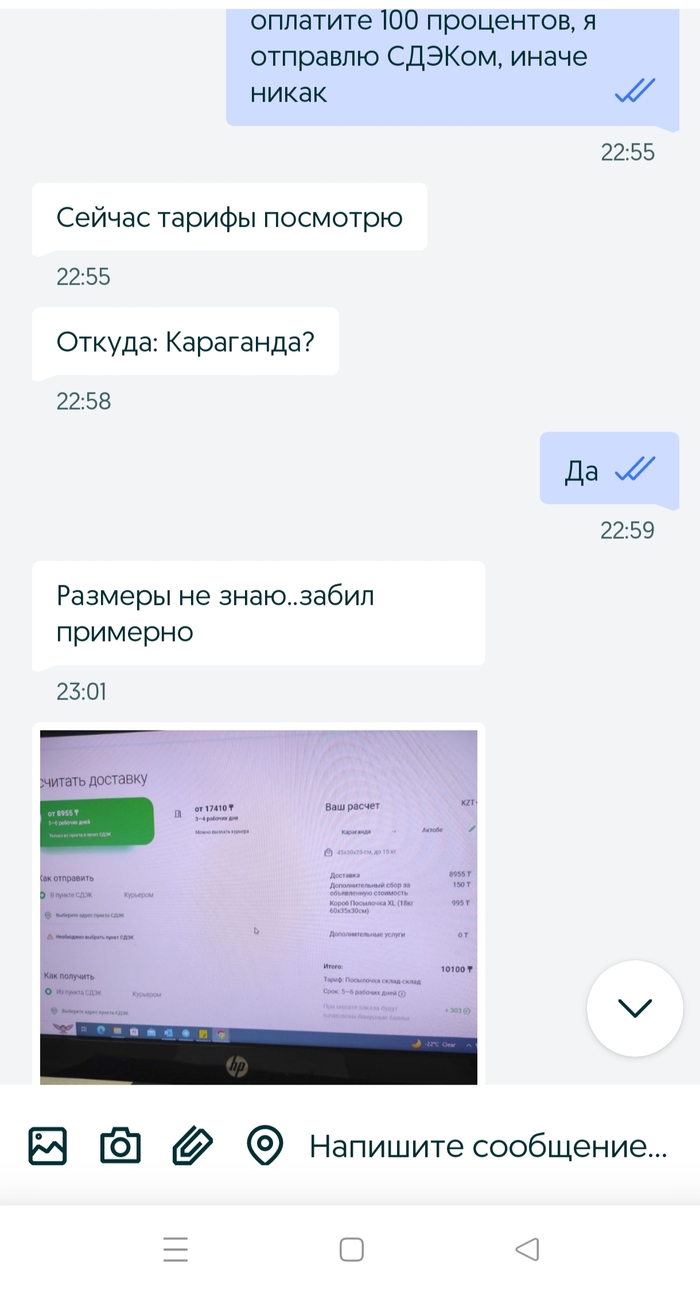Go to the home screen via system home button

pyautogui.click(x=351, y=1249)
